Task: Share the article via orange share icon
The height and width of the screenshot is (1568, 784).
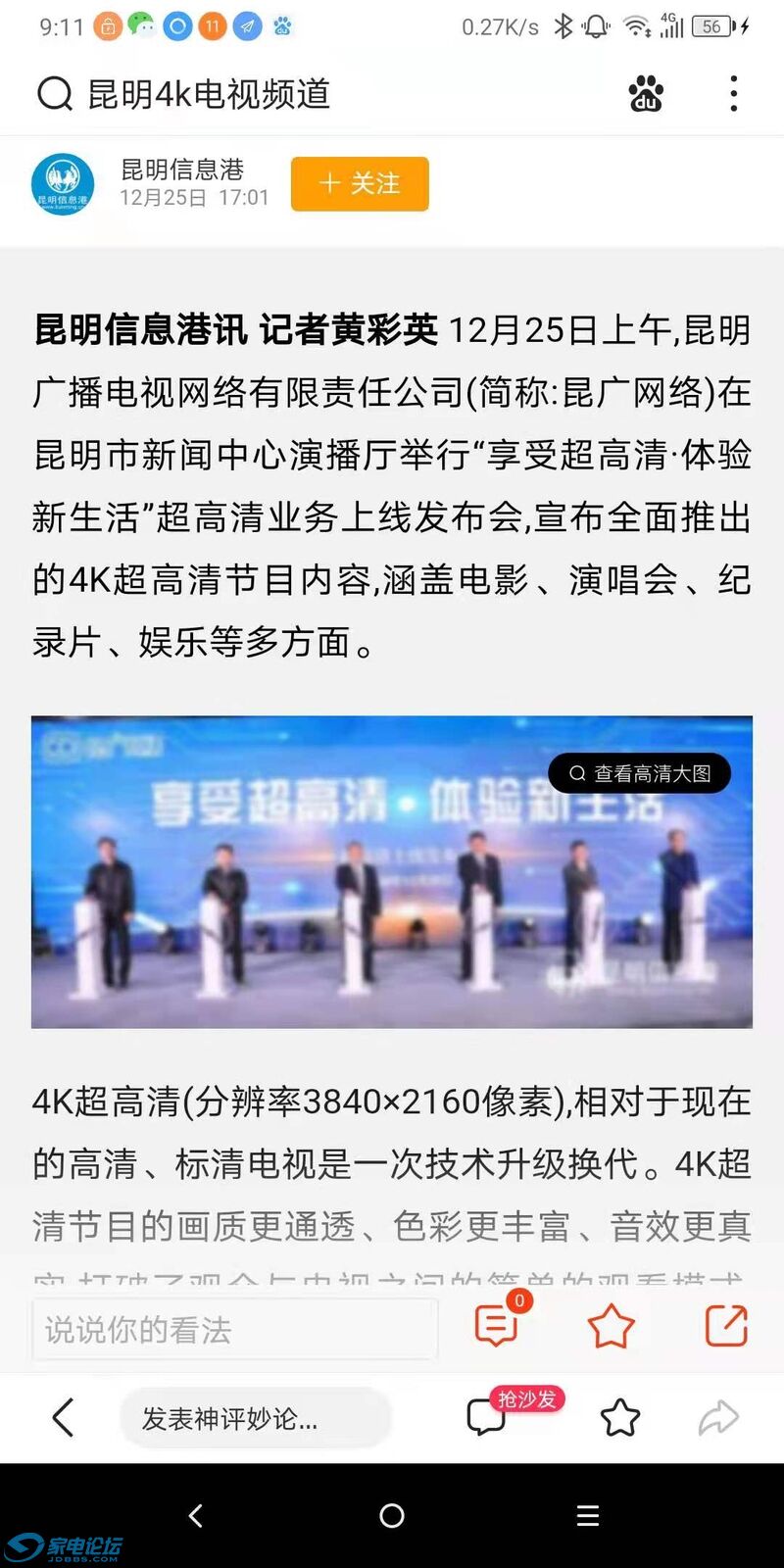Action: pyautogui.click(x=726, y=1326)
